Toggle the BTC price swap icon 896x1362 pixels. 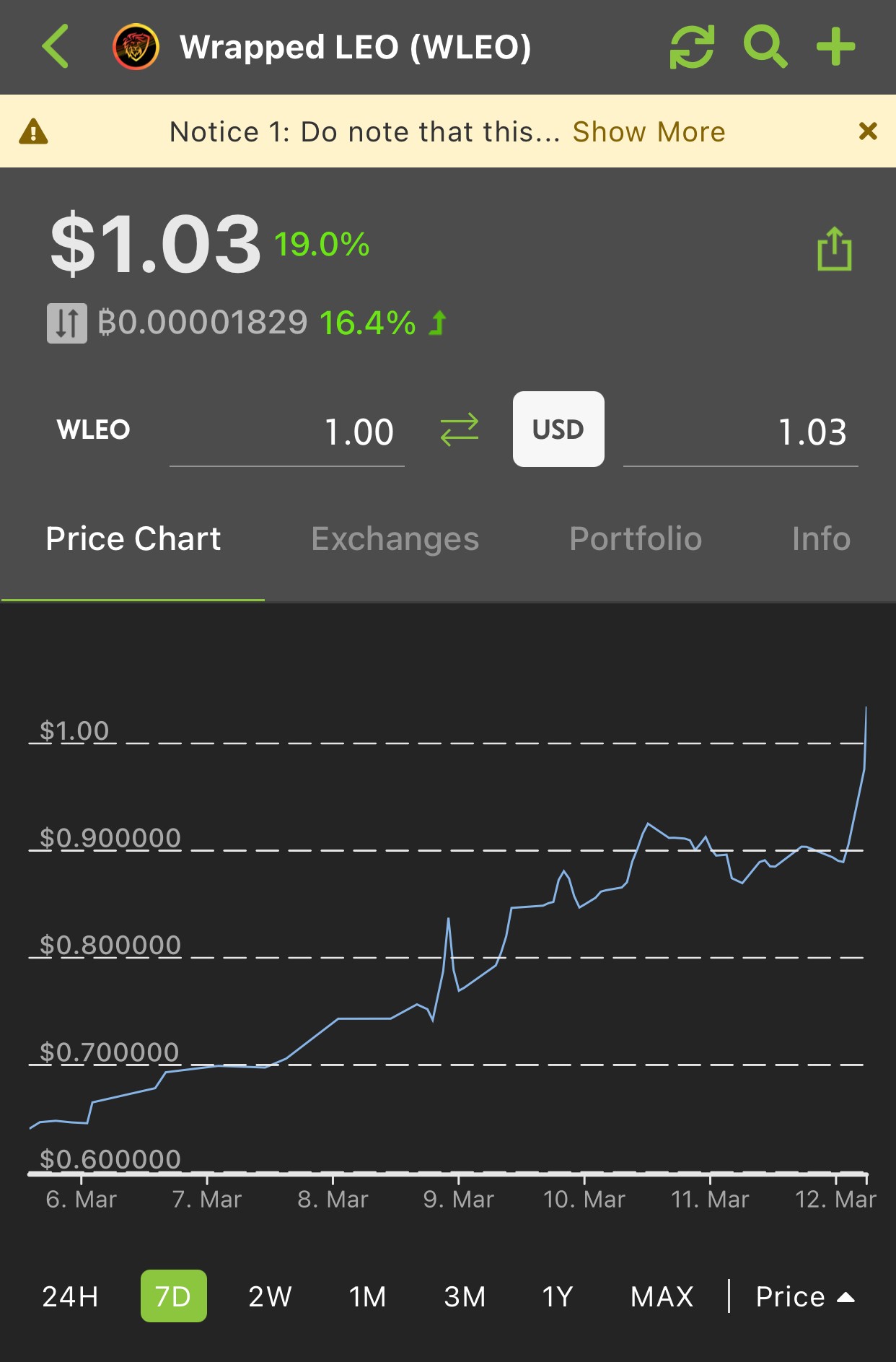[67, 323]
